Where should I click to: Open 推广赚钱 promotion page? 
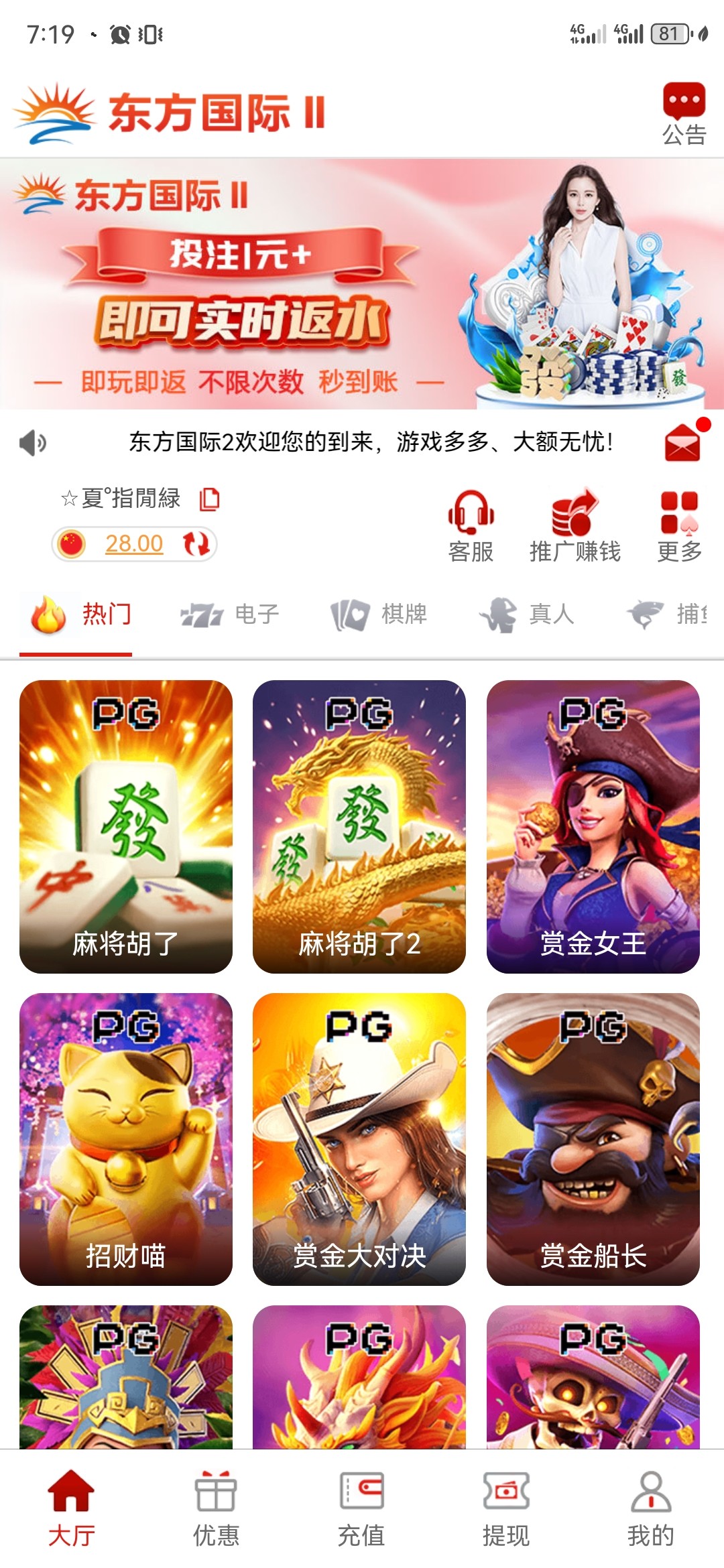point(575,526)
